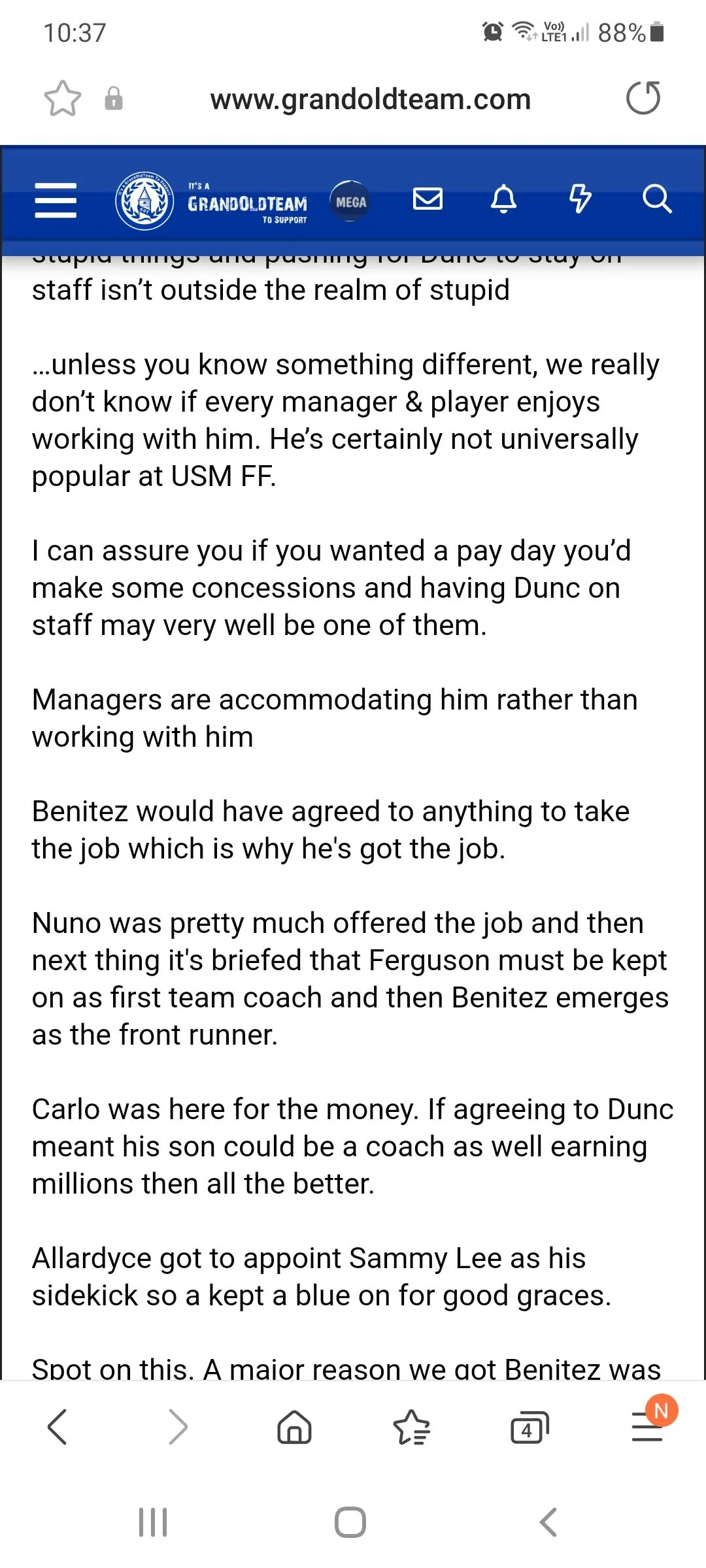
Task: Bookmark this page with the star
Action: click(63, 99)
